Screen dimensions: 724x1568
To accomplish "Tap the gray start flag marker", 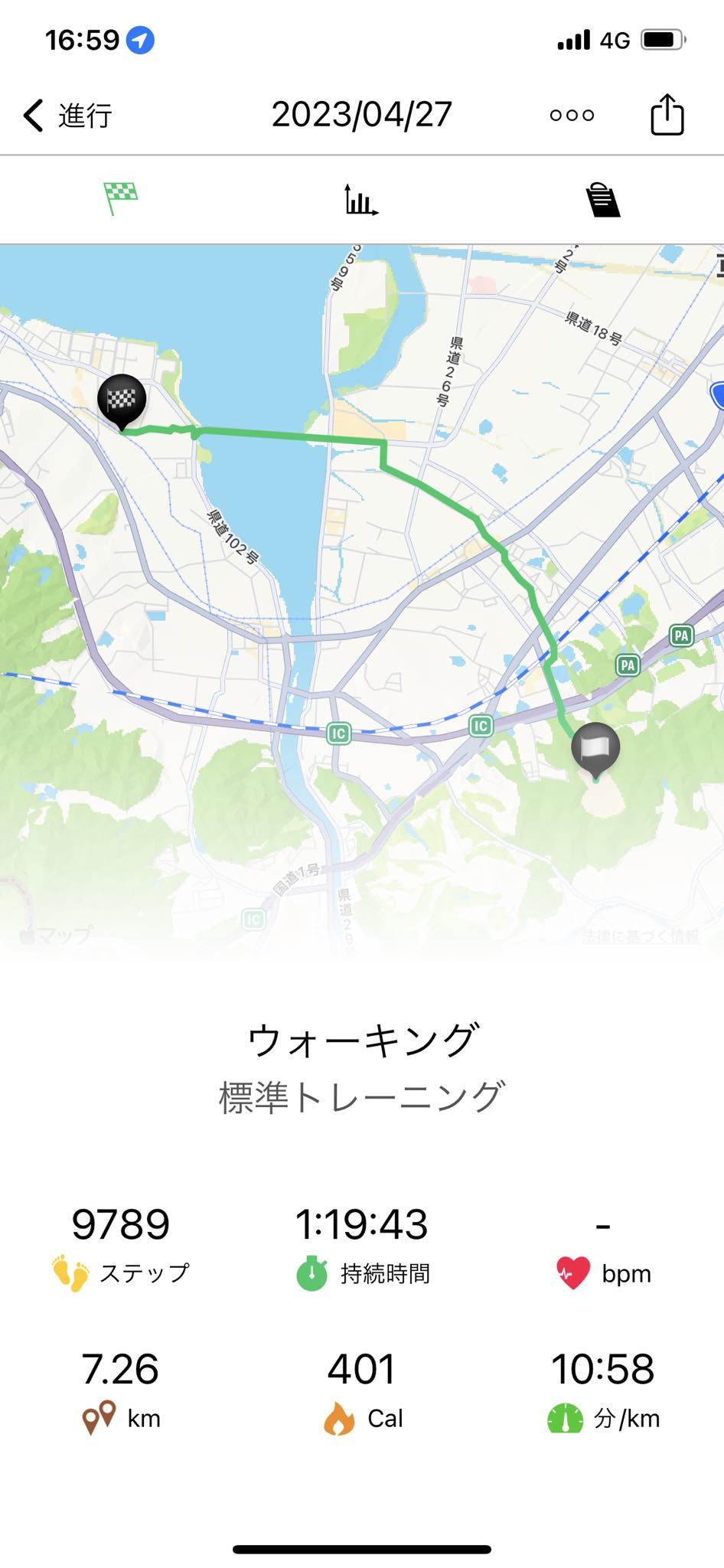I will pyautogui.click(x=595, y=750).
